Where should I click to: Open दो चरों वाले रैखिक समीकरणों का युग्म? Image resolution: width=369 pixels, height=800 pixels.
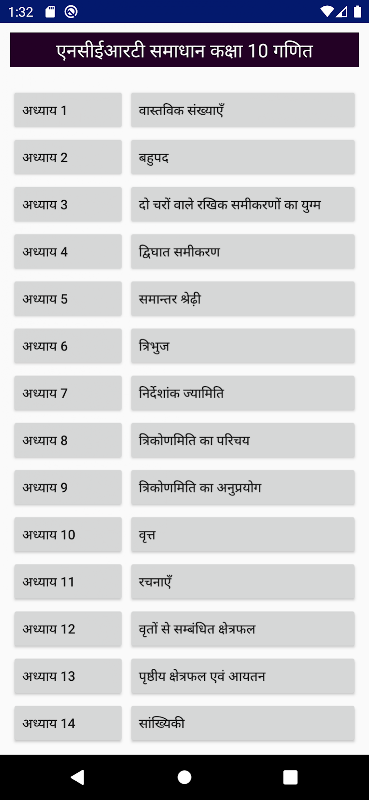(x=242, y=204)
